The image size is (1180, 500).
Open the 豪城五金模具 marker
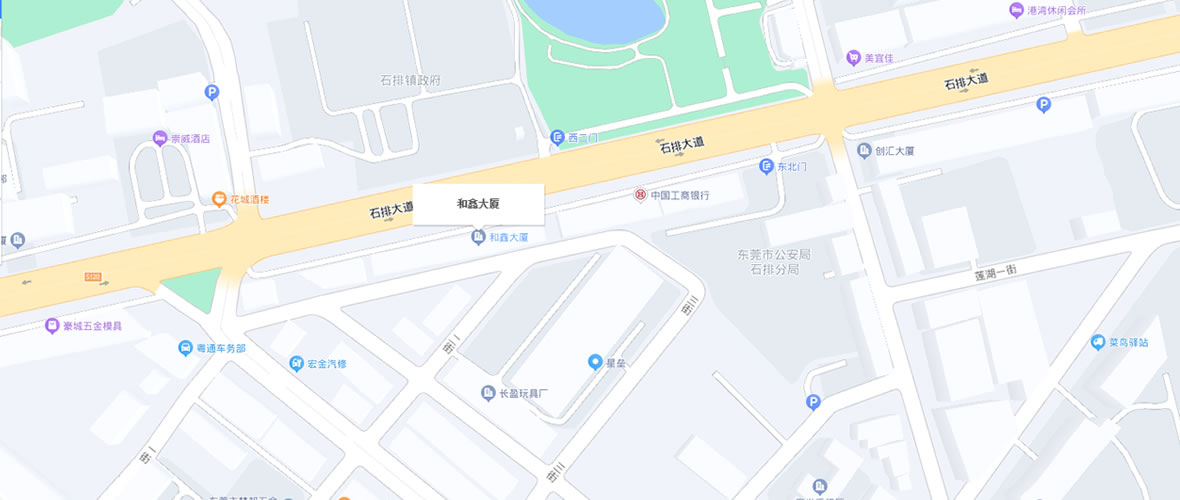point(52,325)
